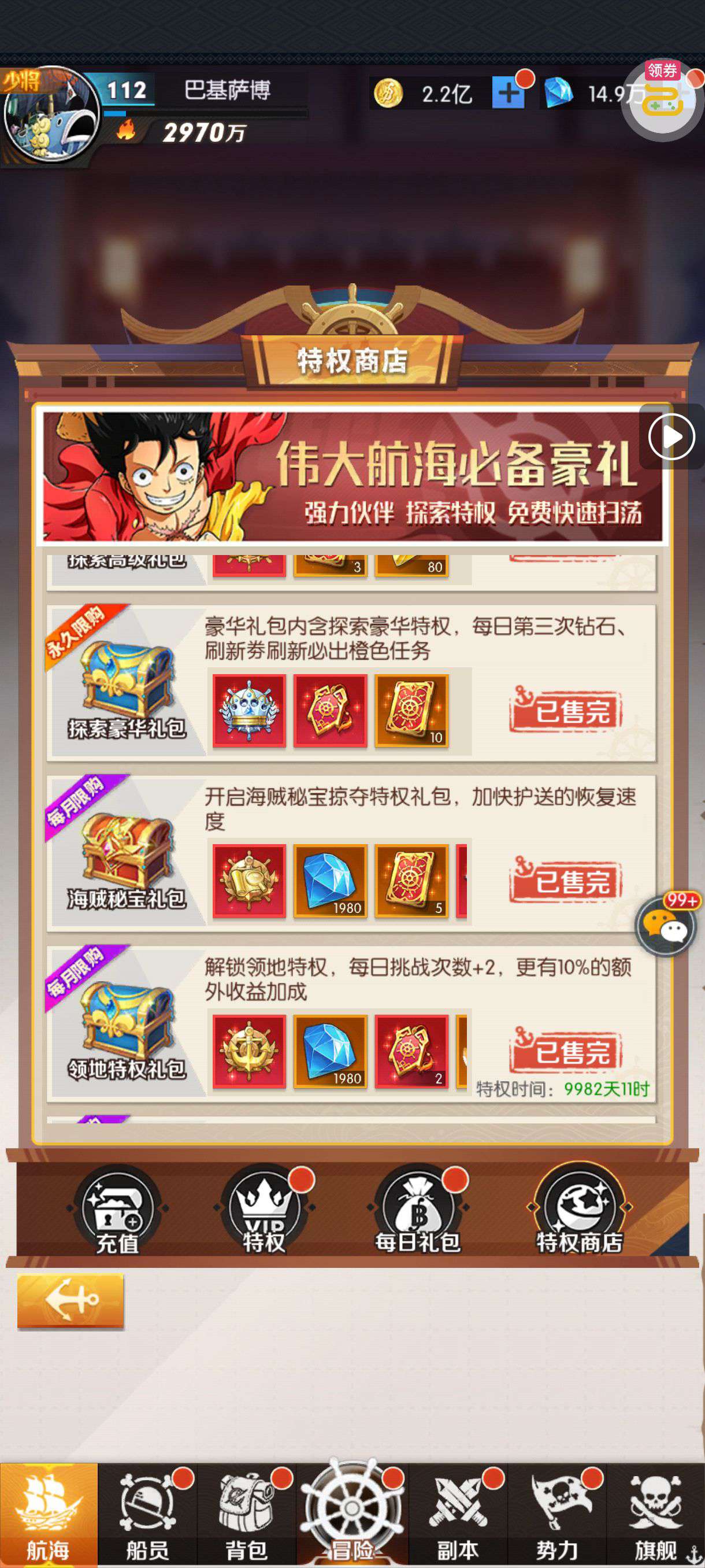Open 船员 in the bottom navigation

pyautogui.click(x=148, y=1514)
